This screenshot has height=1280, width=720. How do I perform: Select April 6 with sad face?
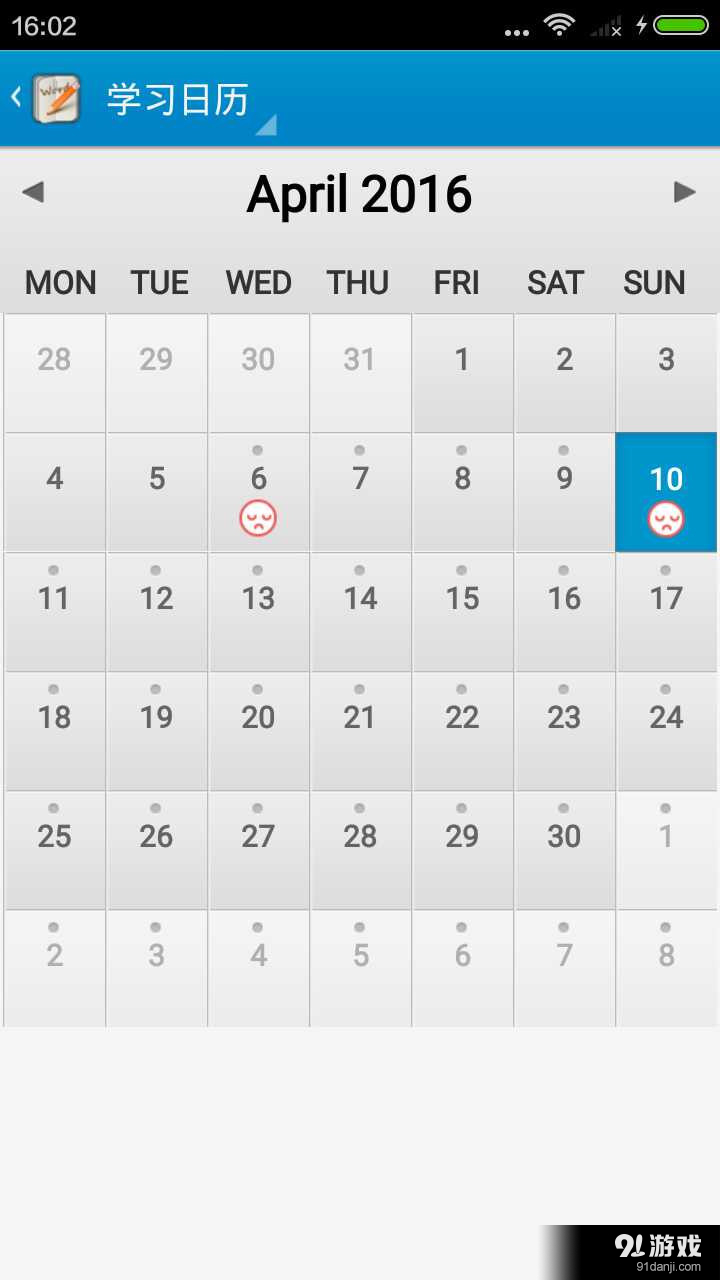click(258, 492)
